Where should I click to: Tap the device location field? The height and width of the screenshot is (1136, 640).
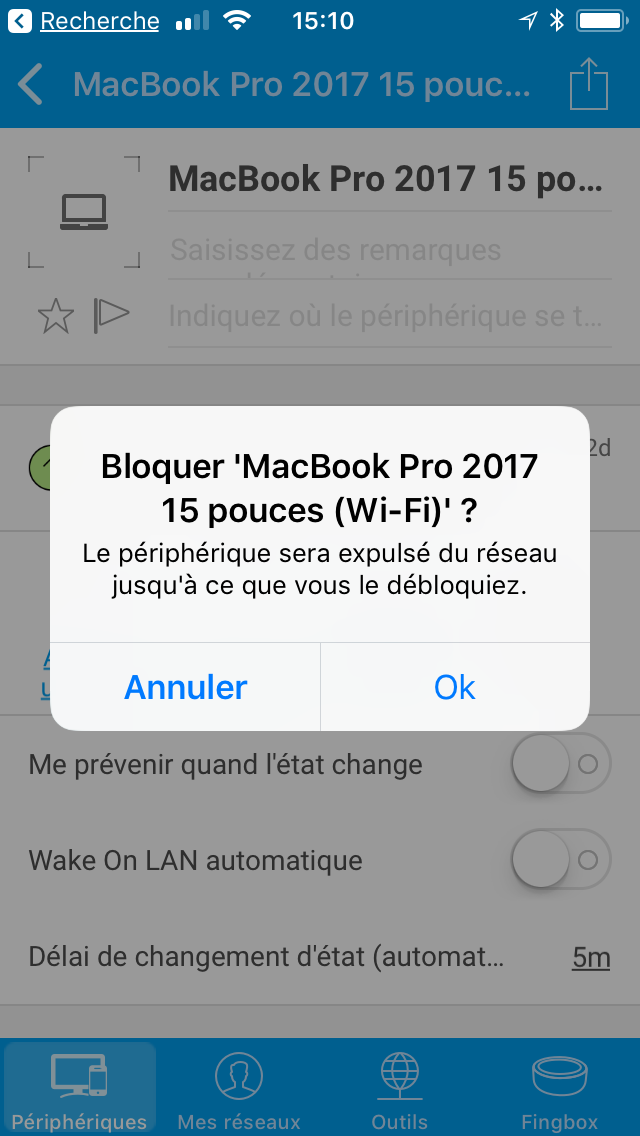(389, 316)
